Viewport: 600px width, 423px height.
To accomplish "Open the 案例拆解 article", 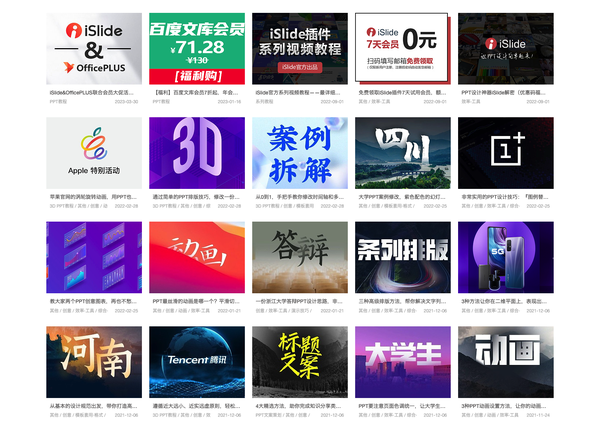I will [x=299, y=153].
